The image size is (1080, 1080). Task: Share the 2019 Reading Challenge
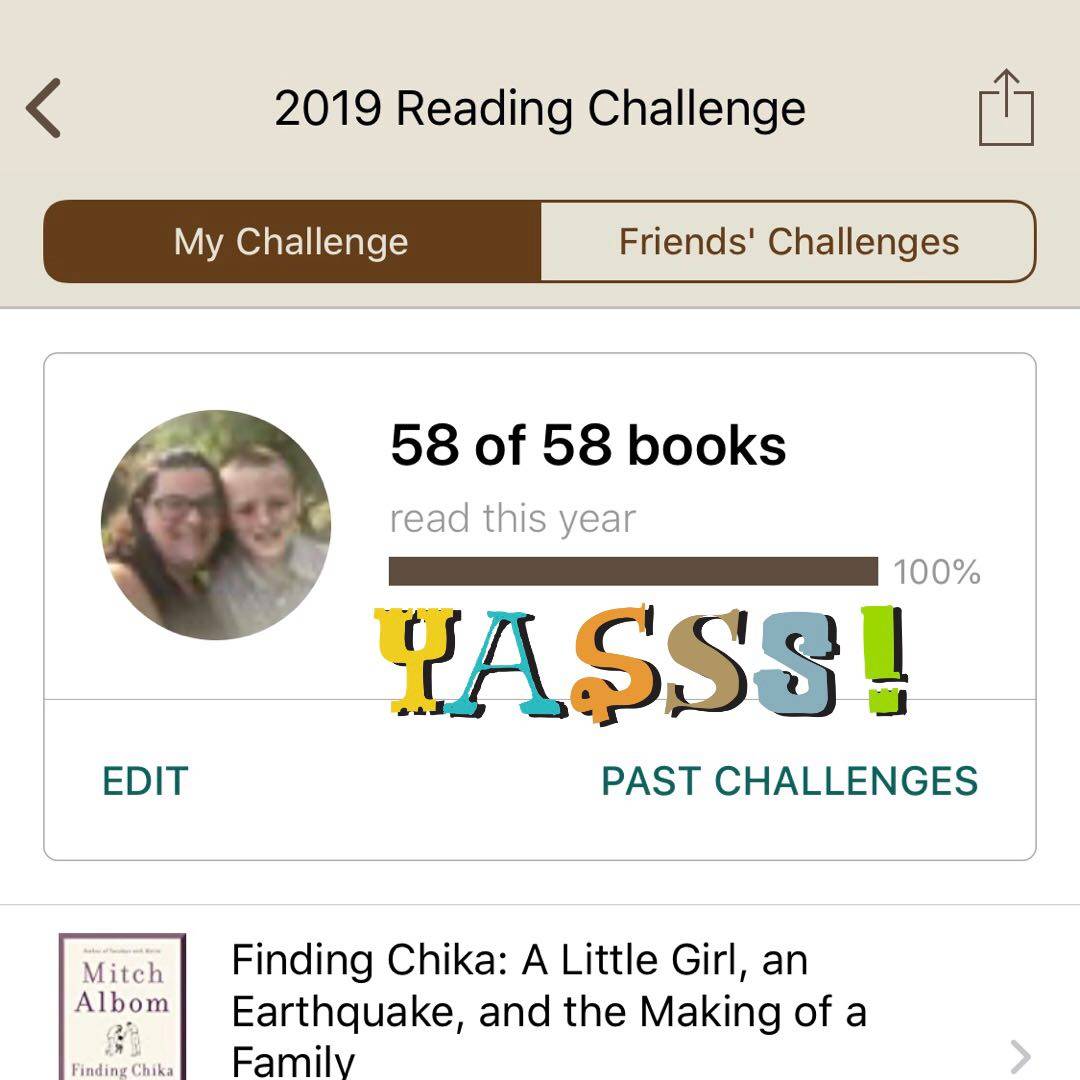tap(1005, 108)
